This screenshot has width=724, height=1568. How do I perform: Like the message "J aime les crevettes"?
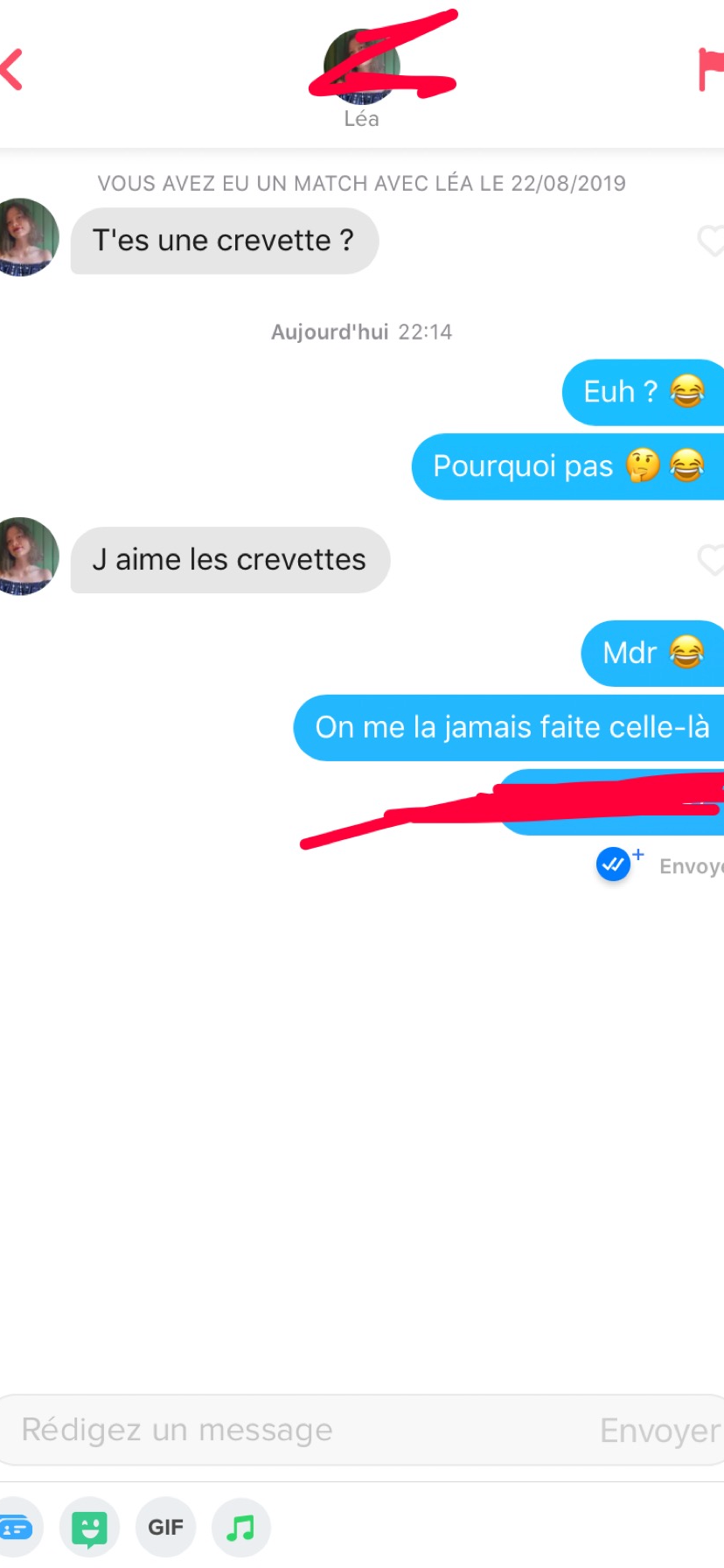tap(711, 560)
